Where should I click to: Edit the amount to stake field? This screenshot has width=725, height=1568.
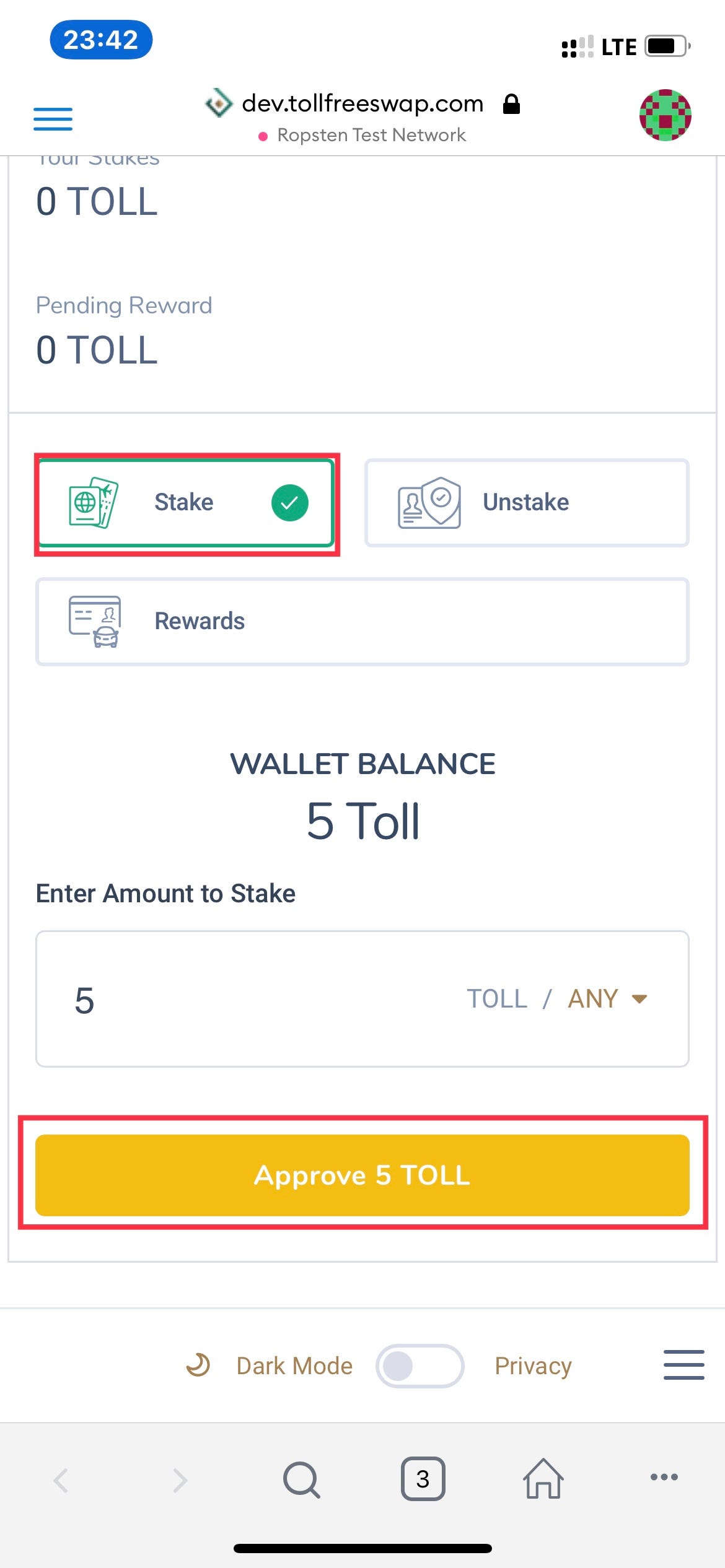point(248,999)
